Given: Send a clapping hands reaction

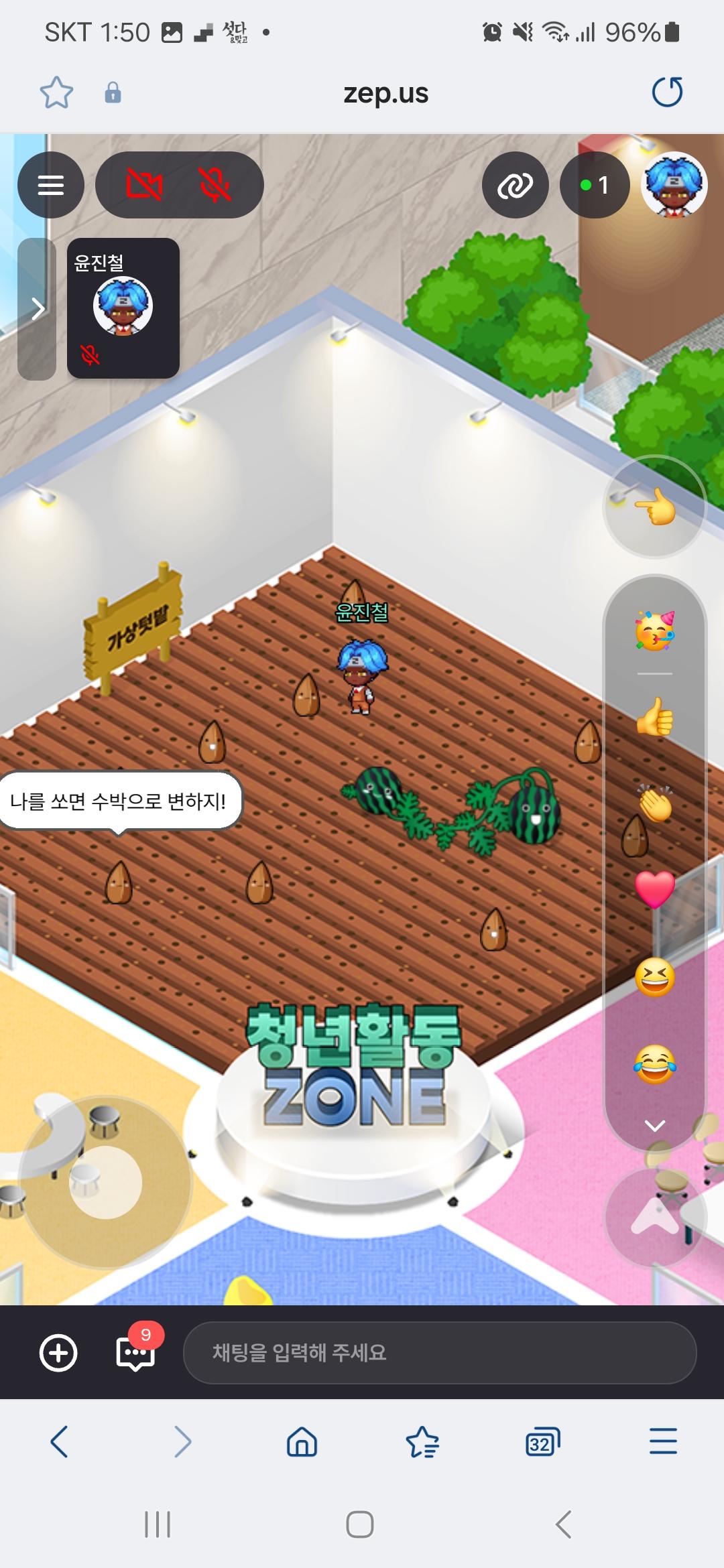Looking at the screenshot, I should 655,803.
